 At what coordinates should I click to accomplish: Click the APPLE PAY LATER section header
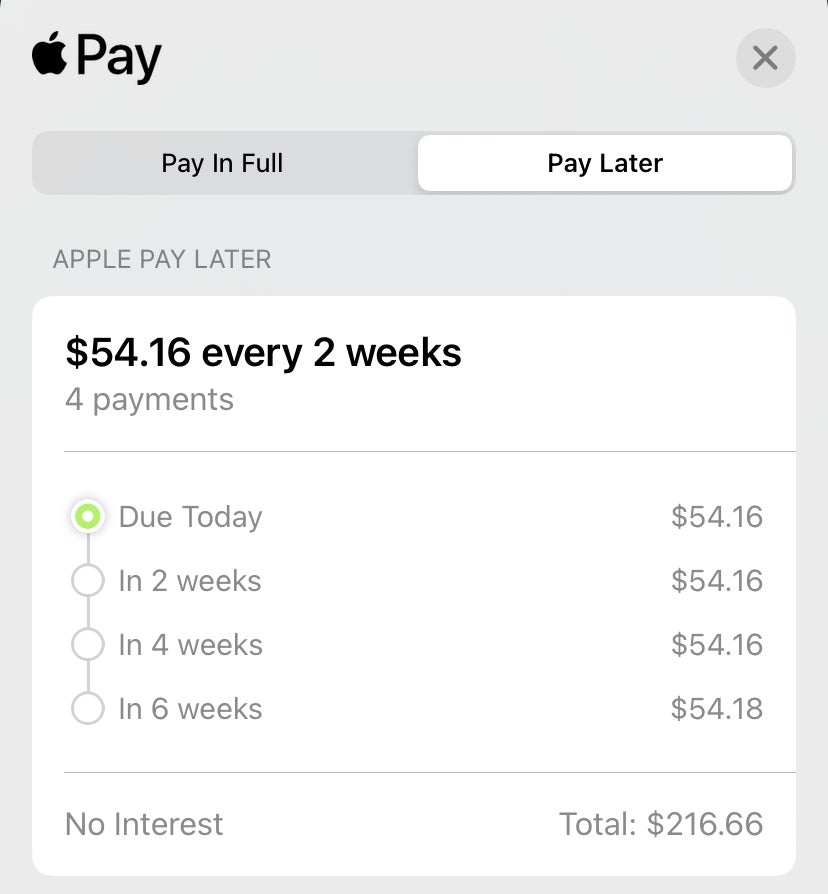pyautogui.click(x=162, y=259)
